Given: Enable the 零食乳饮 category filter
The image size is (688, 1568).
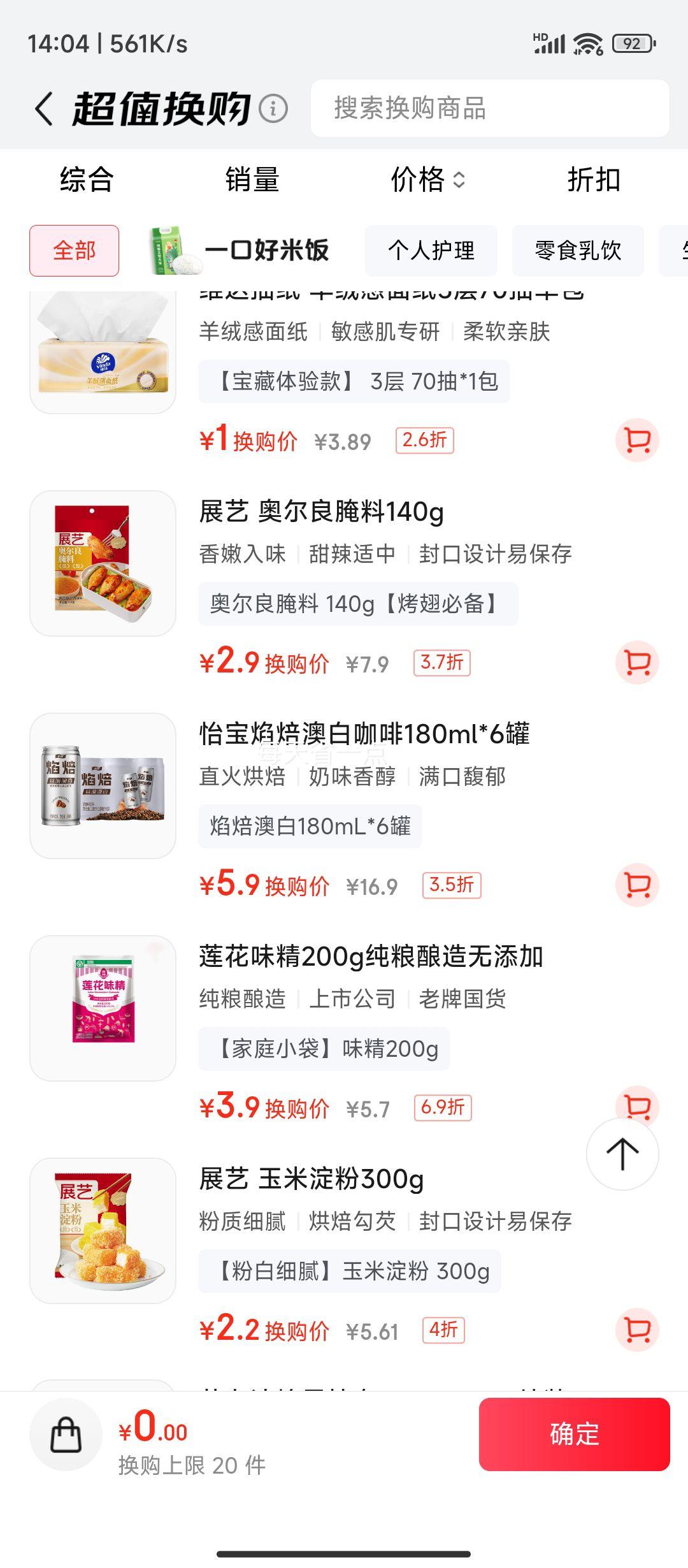Looking at the screenshot, I should coord(577,251).
